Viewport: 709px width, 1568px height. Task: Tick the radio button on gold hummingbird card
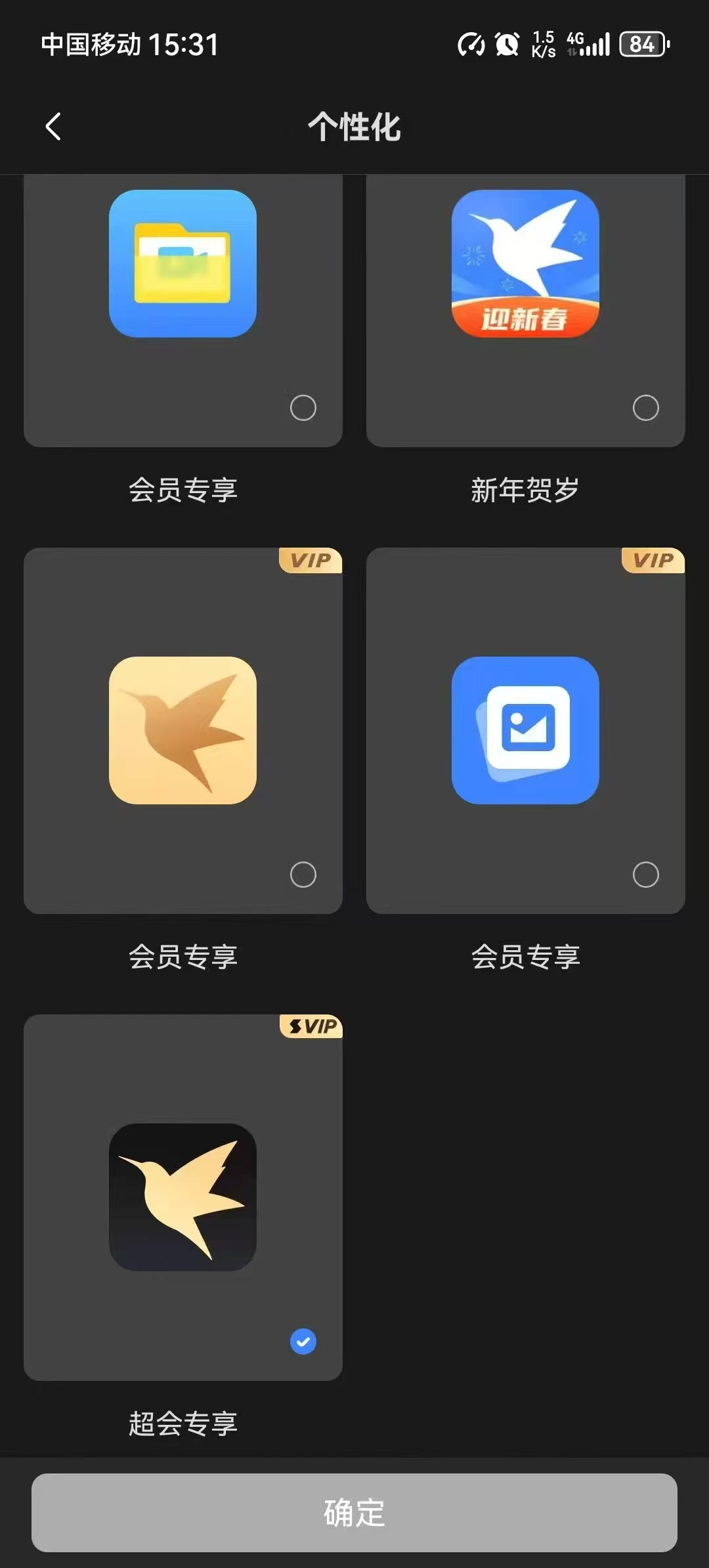tap(302, 875)
